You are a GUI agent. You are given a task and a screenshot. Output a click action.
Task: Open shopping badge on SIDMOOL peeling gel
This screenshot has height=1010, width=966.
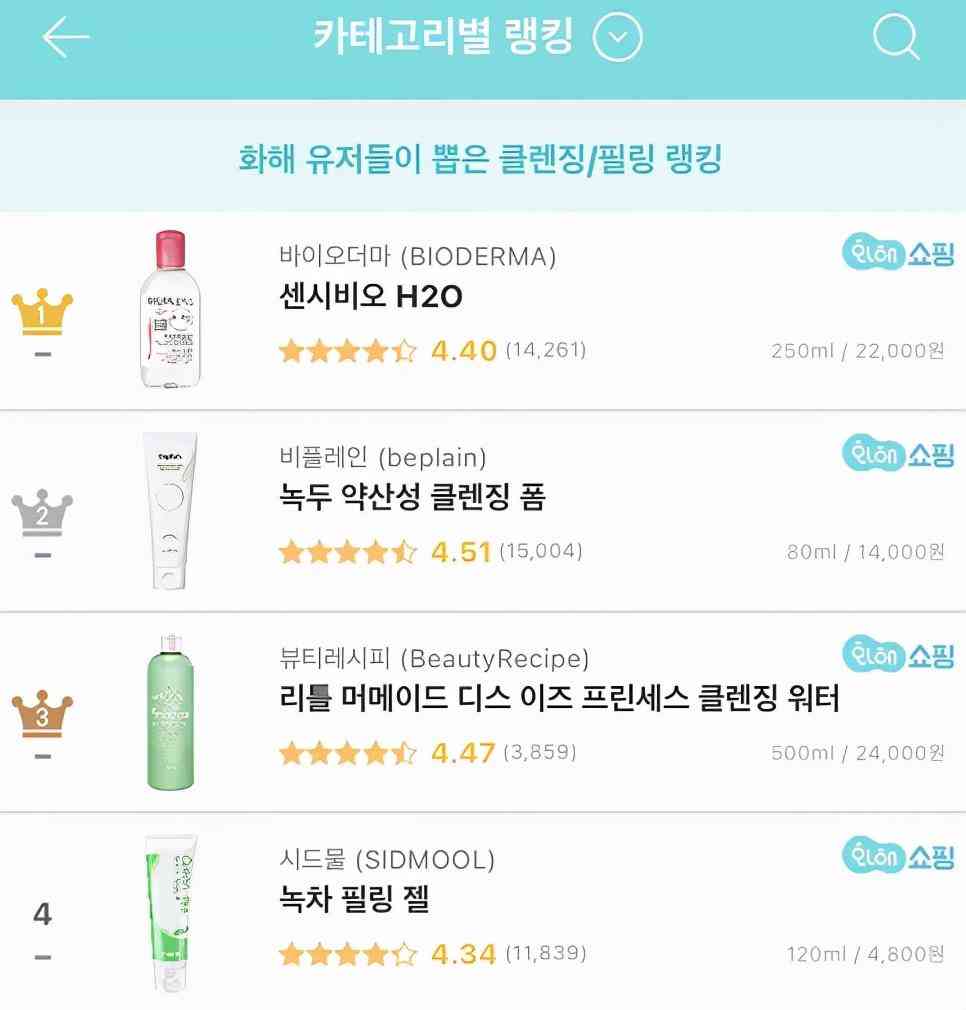[x=898, y=856]
